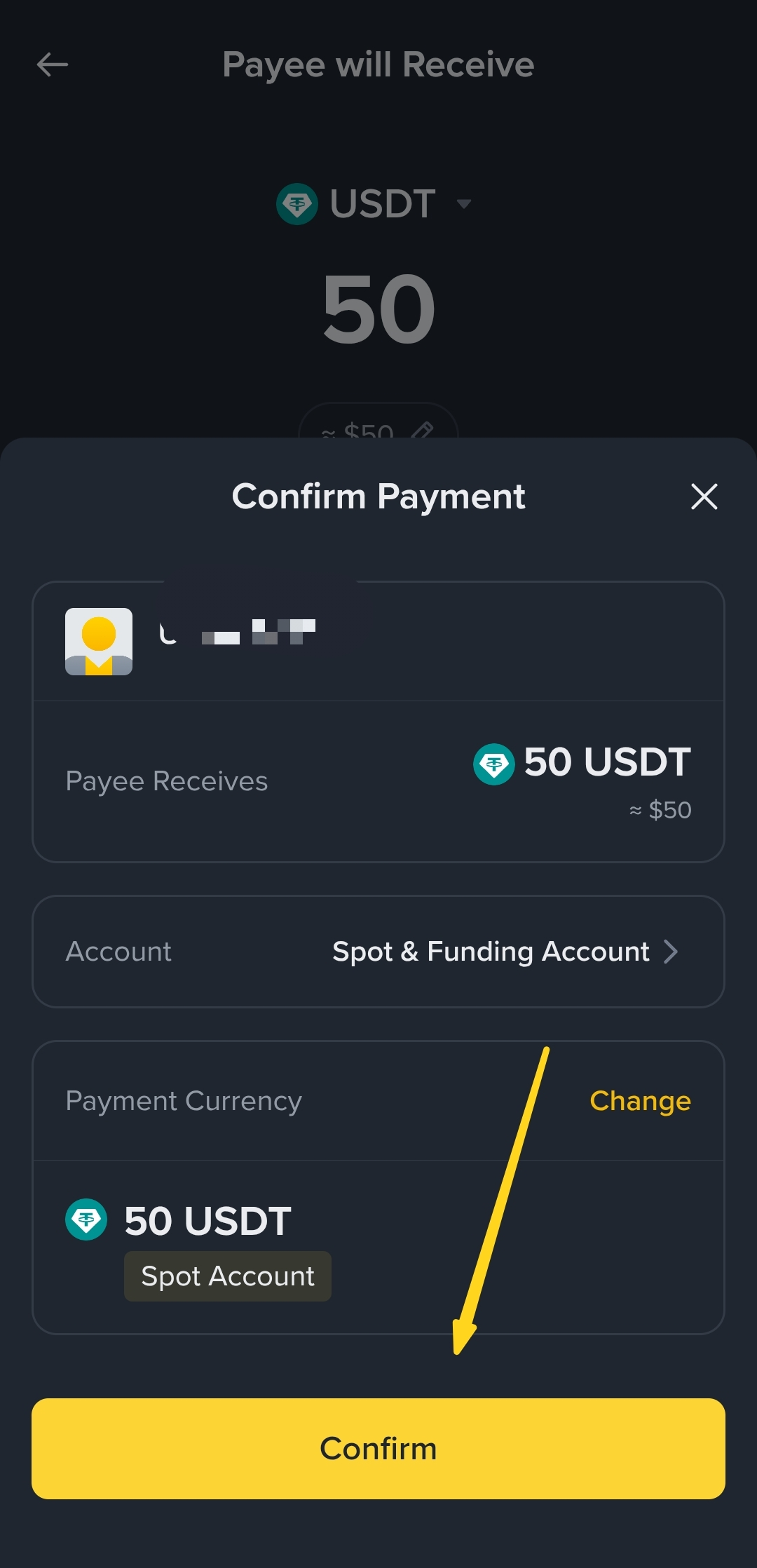Go back using the top arrow
Image resolution: width=757 pixels, height=1568 pixels.
pyautogui.click(x=53, y=65)
